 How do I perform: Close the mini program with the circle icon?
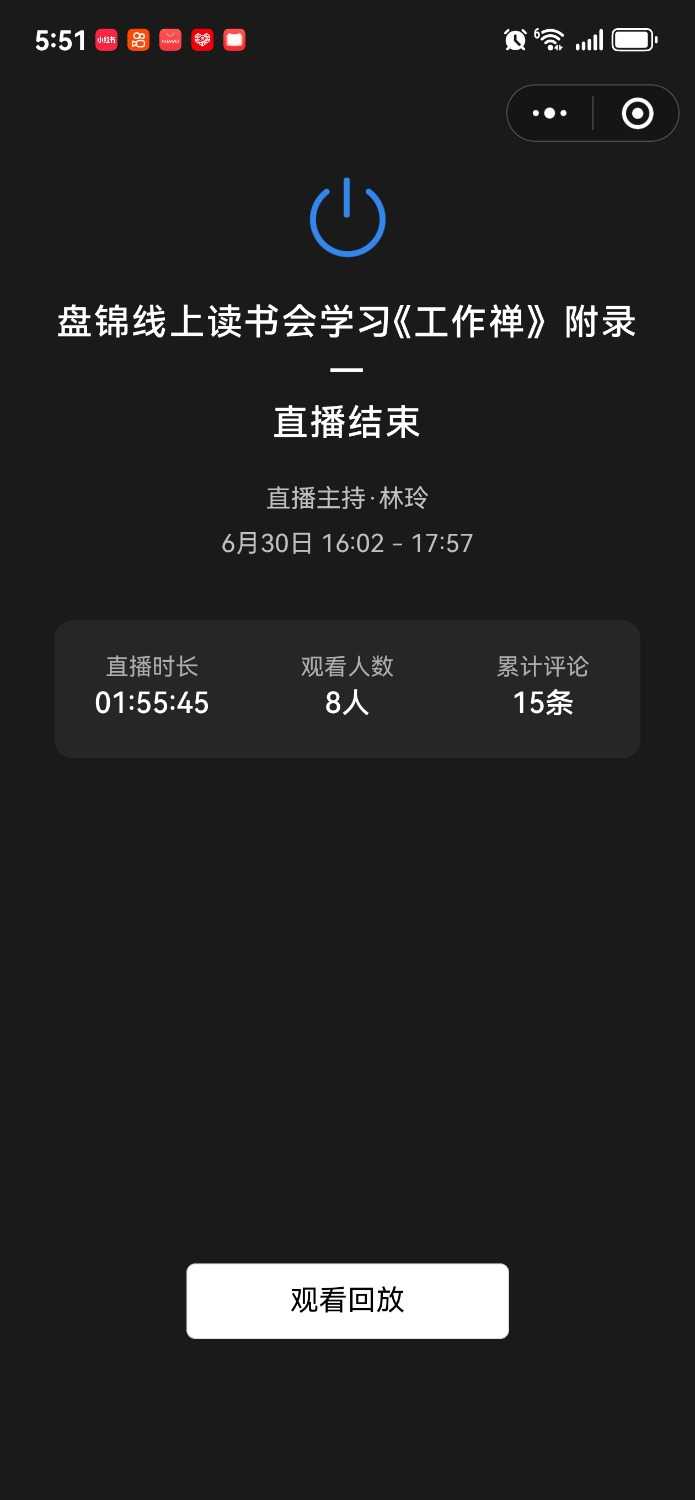tap(637, 114)
